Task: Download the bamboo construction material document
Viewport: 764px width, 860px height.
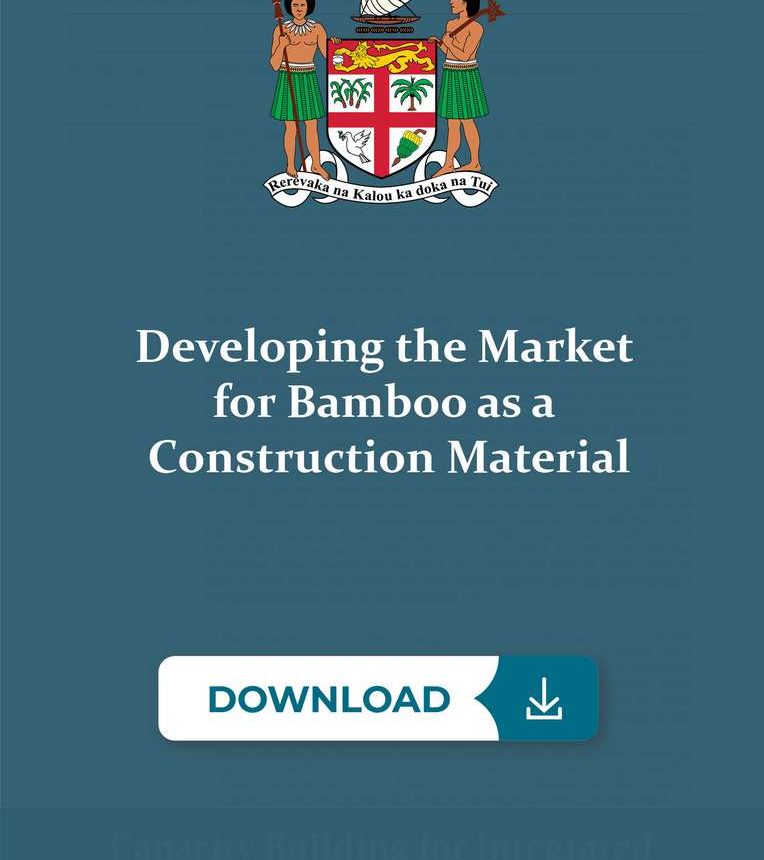Action: pyautogui.click(x=378, y=698)
